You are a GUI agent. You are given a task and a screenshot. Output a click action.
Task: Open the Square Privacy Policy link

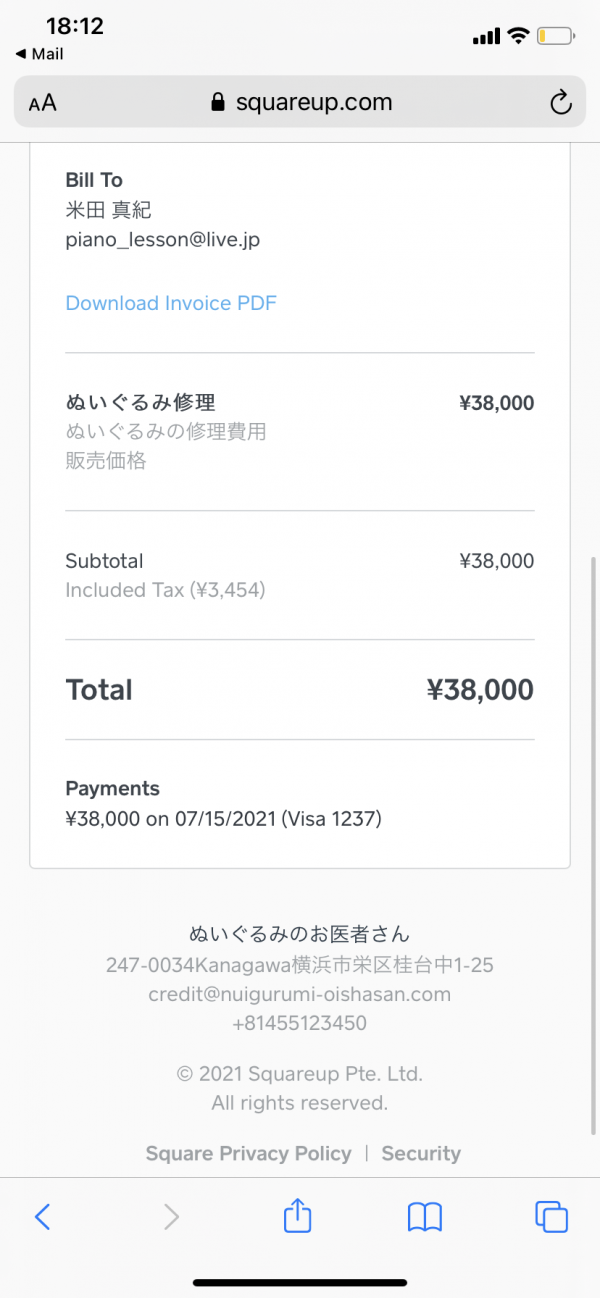[248, 1153]
